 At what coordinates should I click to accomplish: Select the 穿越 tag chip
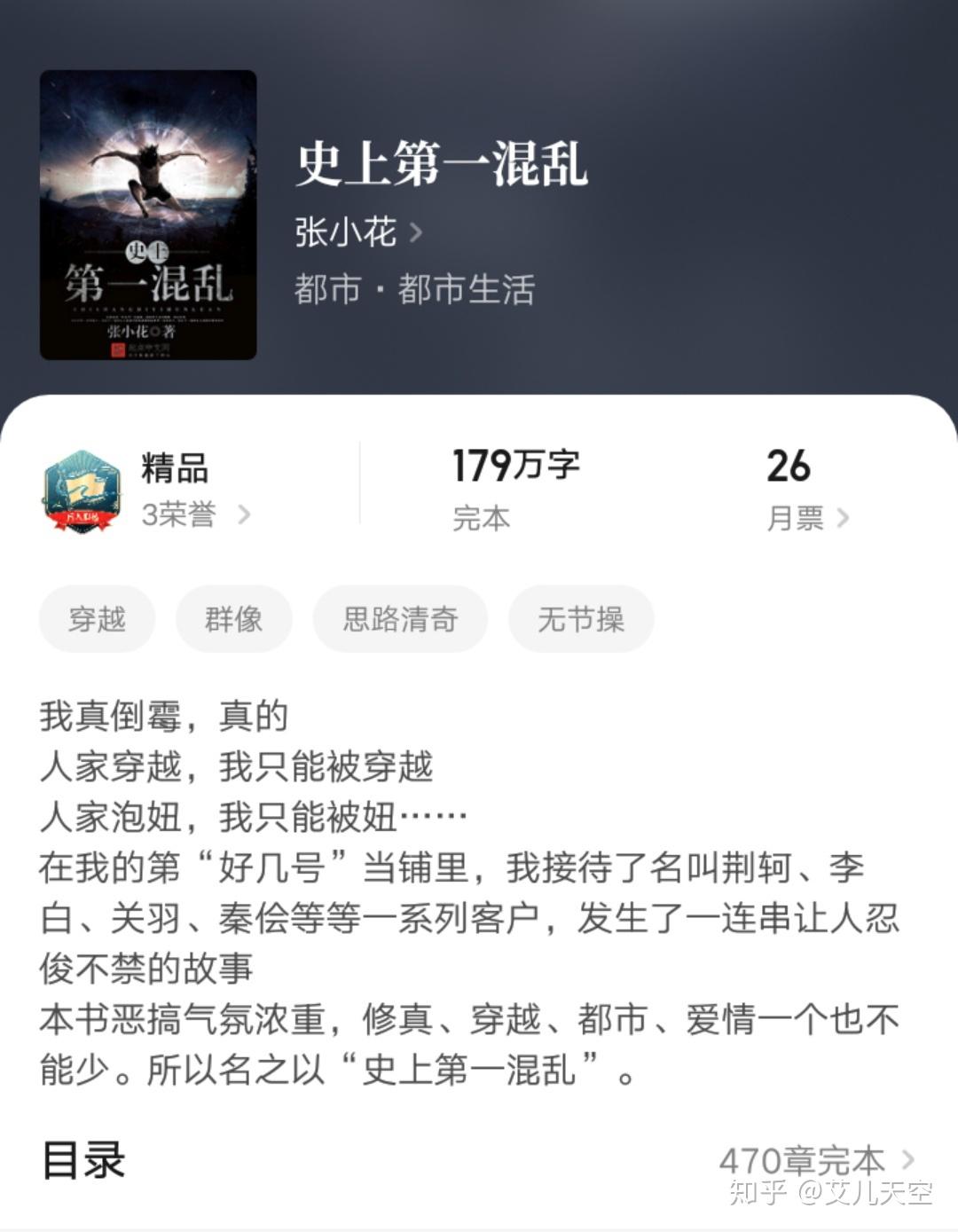(x=98, y=618)
